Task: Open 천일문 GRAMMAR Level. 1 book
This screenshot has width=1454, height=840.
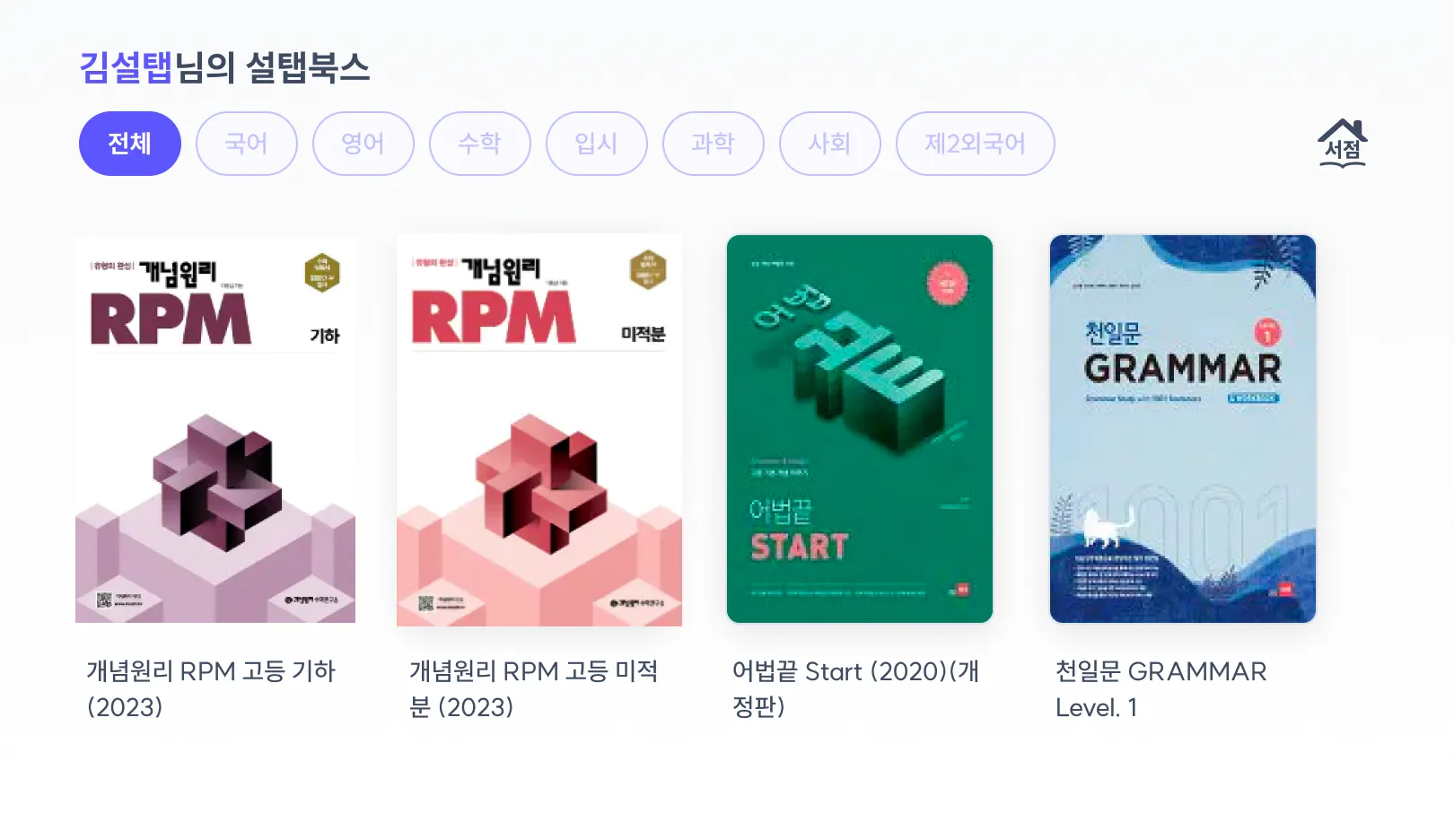Action: [x=1182, y=429]
